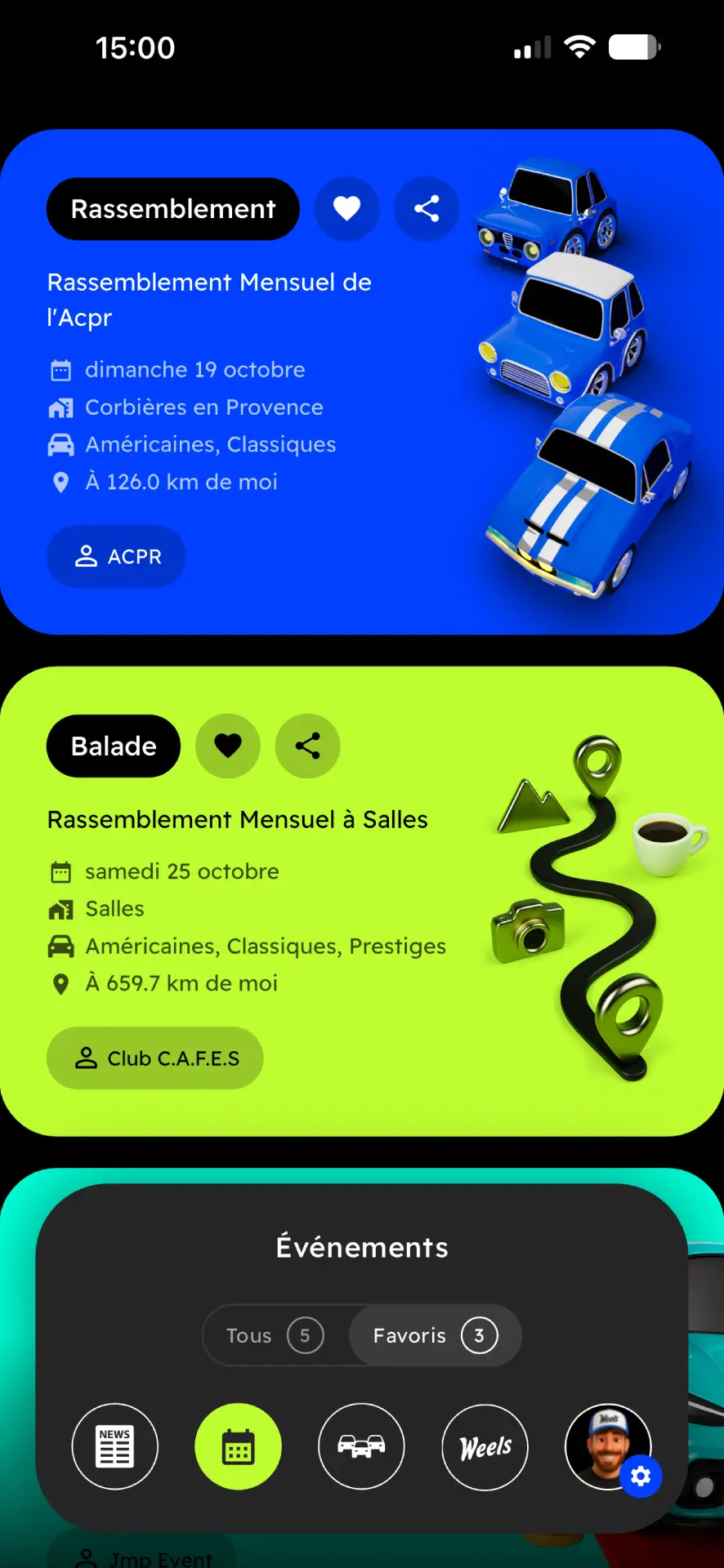Screen dimensions: 724x1568
Task: Tap the Rassemblement tag on the blue card
Action: [x=172, y=209]
